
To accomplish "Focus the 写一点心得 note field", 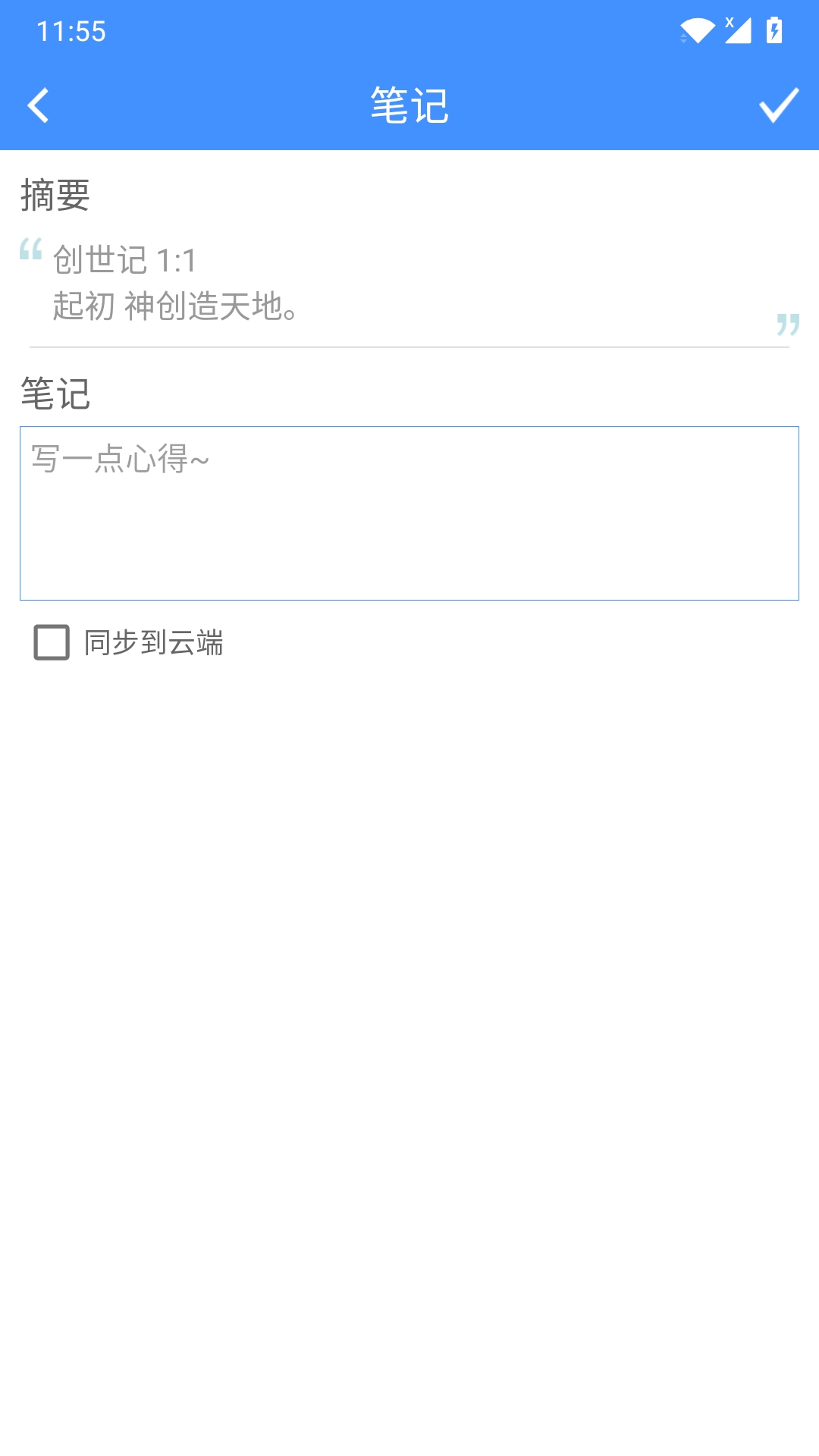I will click(x=409, y=513).
